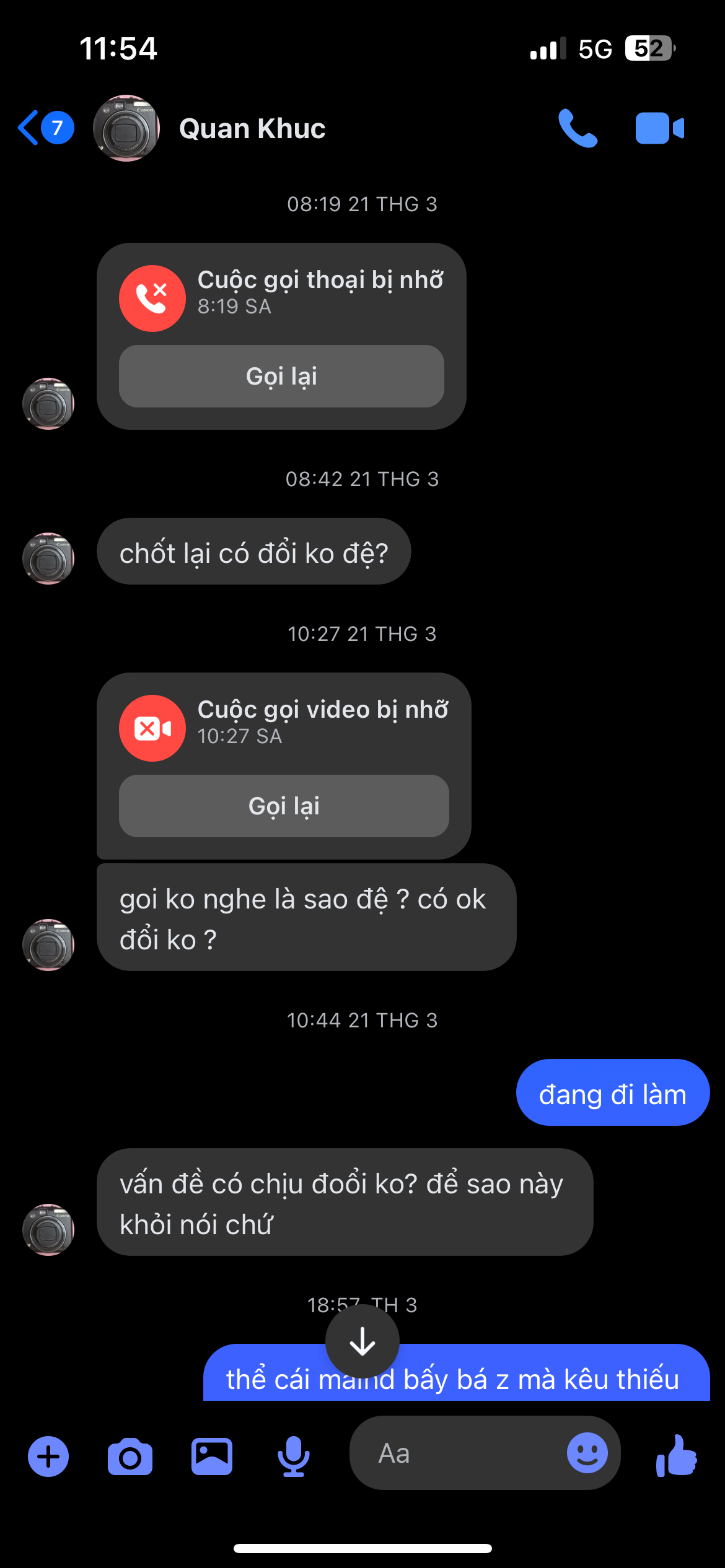Tap Gọi lại under the missed video call
Screen dimensions: 725x1568
coord(284,806)
